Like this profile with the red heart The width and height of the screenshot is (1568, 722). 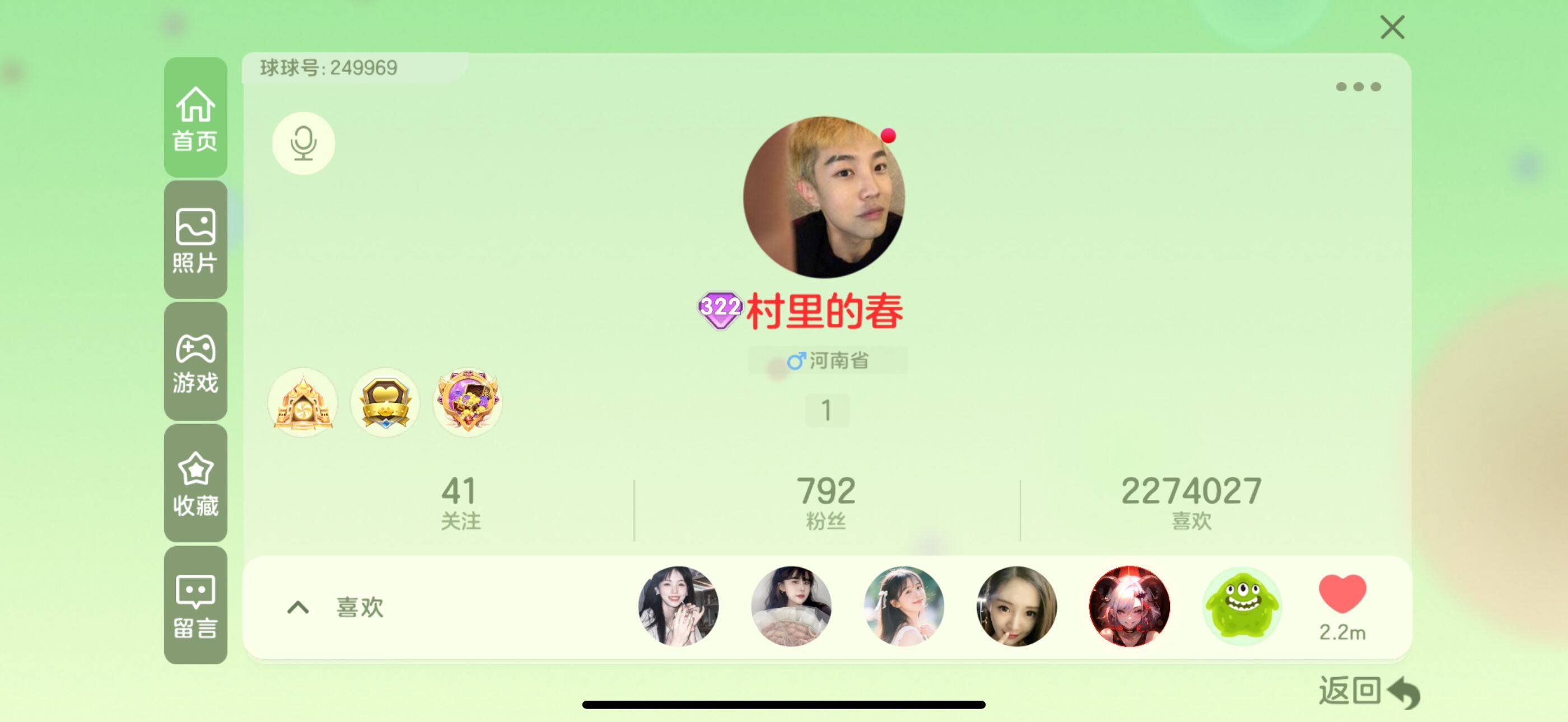(1342, 594)
